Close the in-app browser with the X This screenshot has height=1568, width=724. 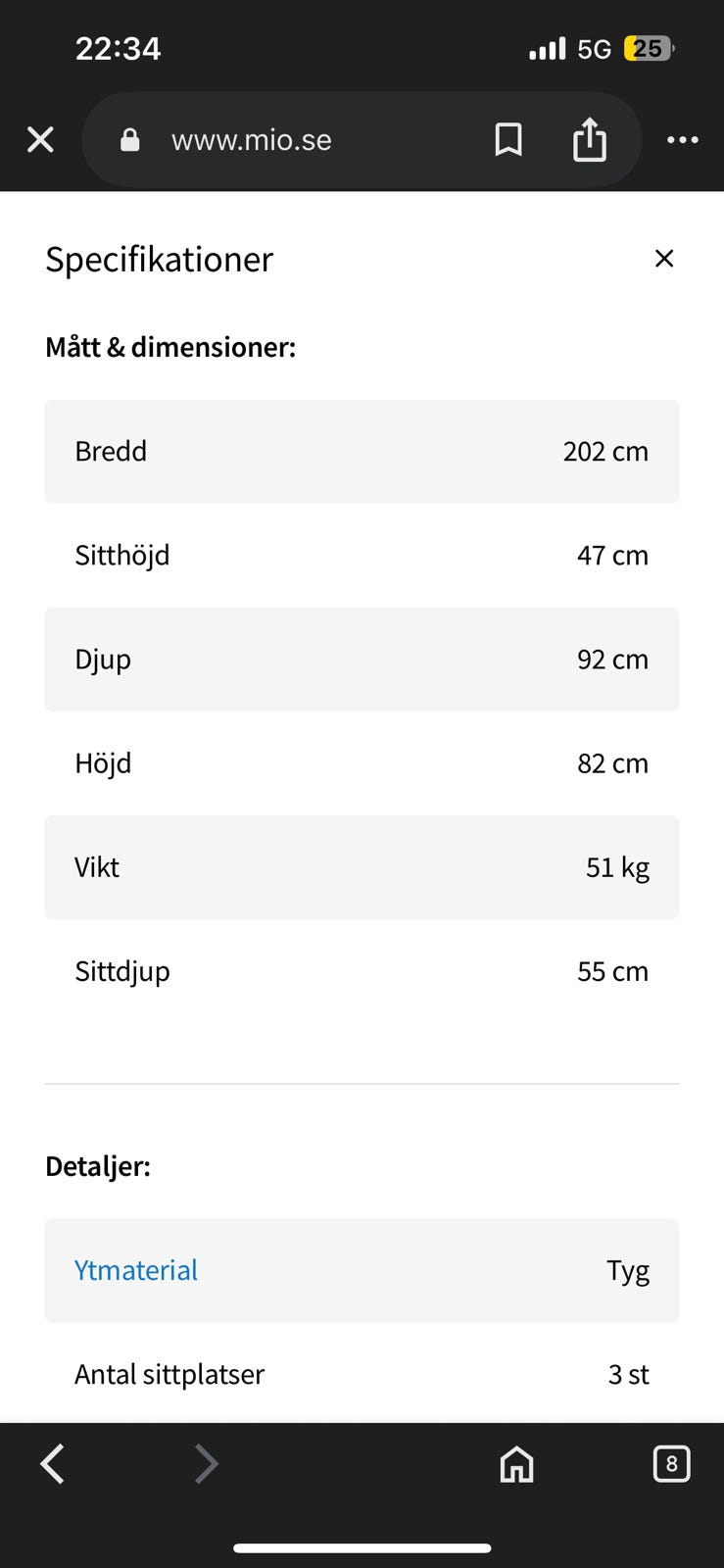(x=40, y=140)
